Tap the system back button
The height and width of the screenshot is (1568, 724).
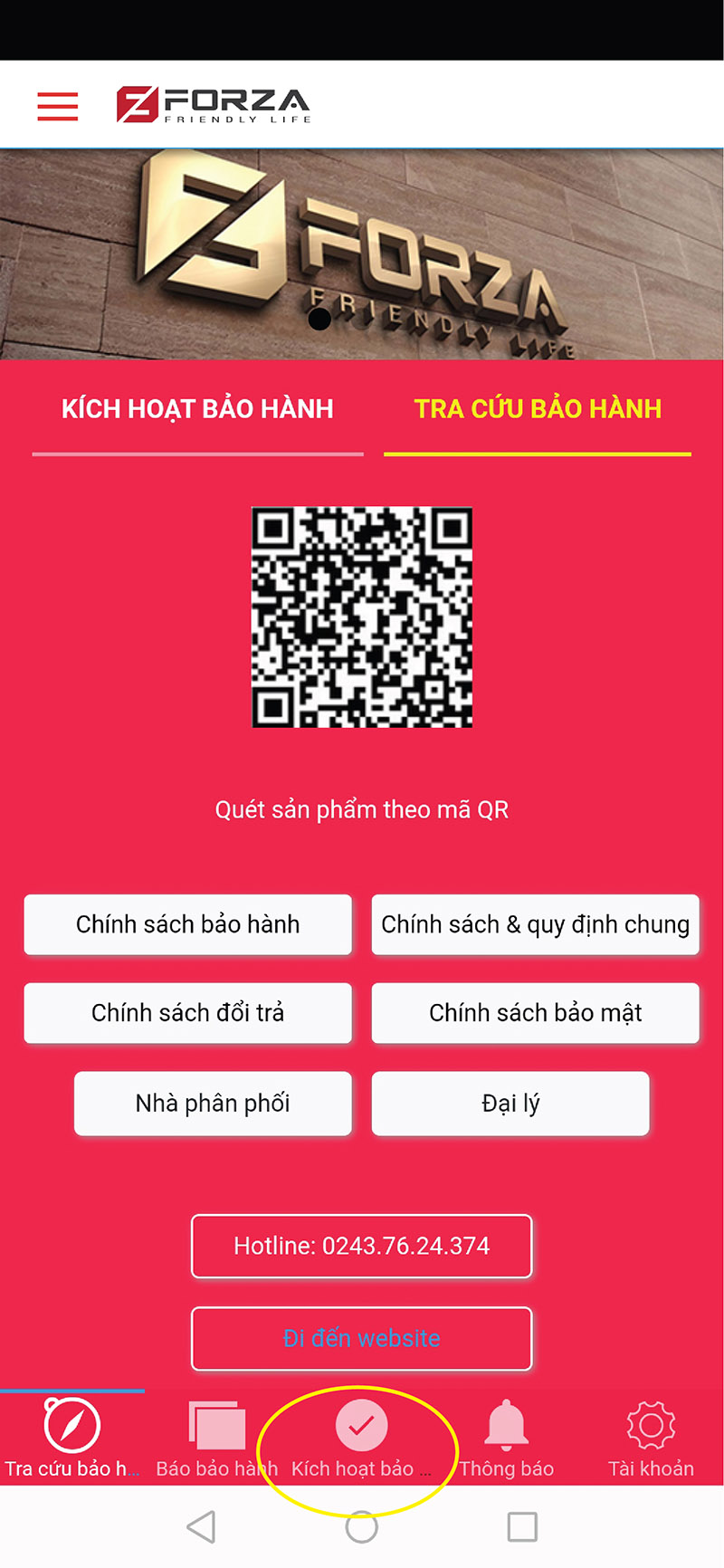[201, 1527]
